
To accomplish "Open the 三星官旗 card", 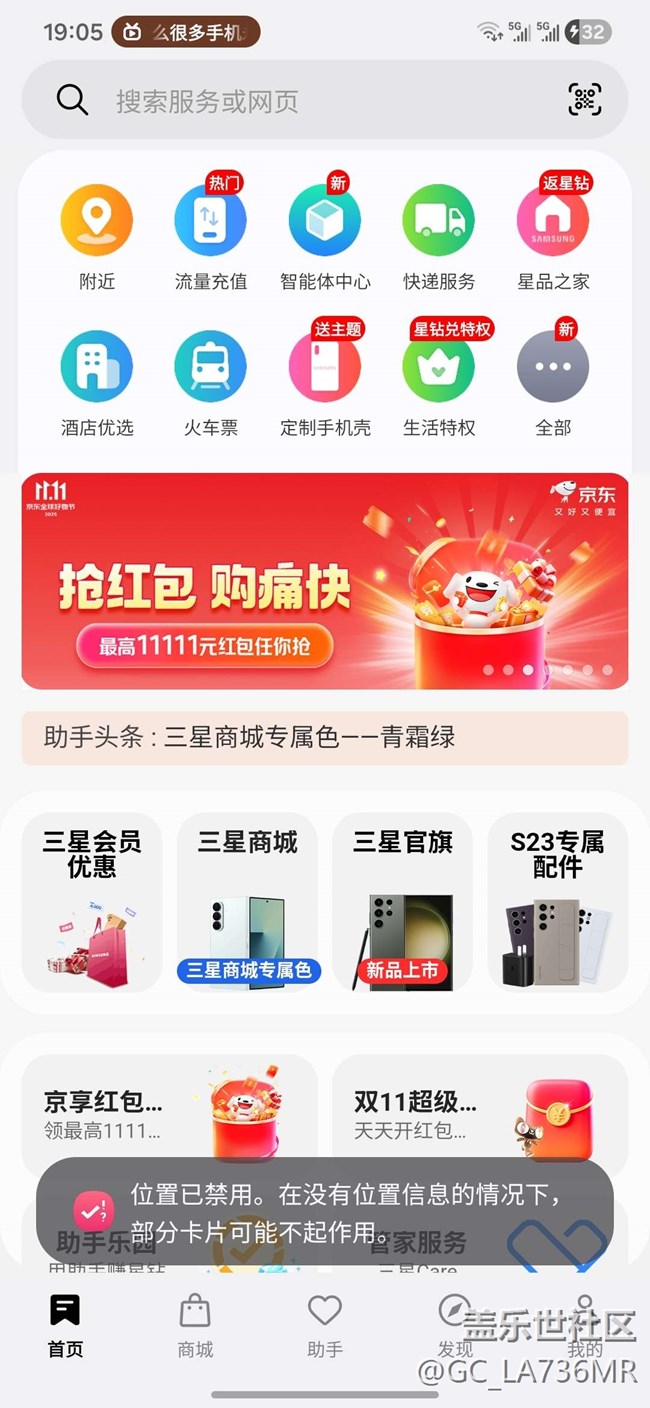I will point(403,902).
